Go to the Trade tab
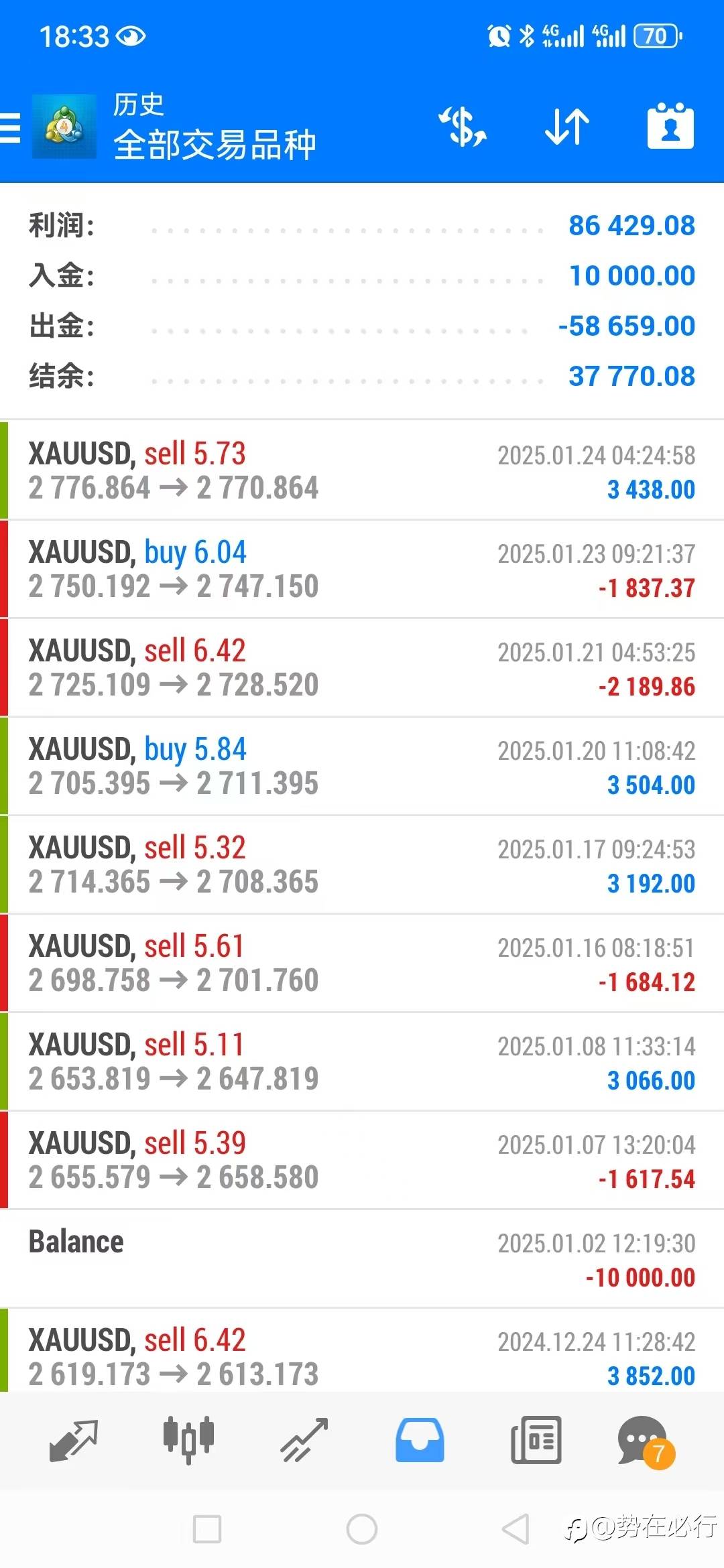Viewport: 724px width, 1568px height. [304, 1440]
